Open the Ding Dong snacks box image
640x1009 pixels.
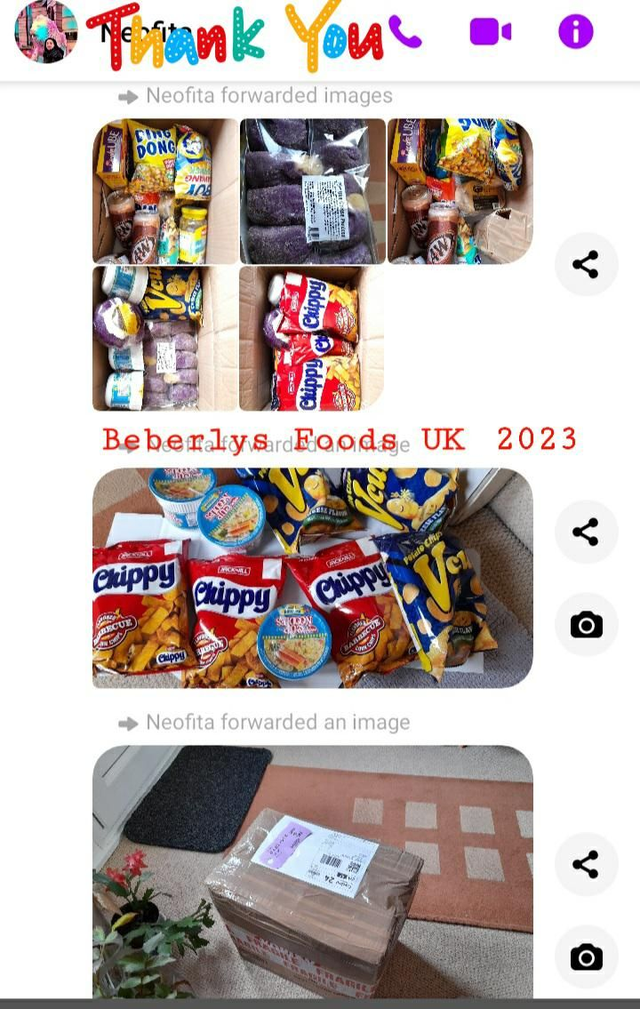pos(165,191)
